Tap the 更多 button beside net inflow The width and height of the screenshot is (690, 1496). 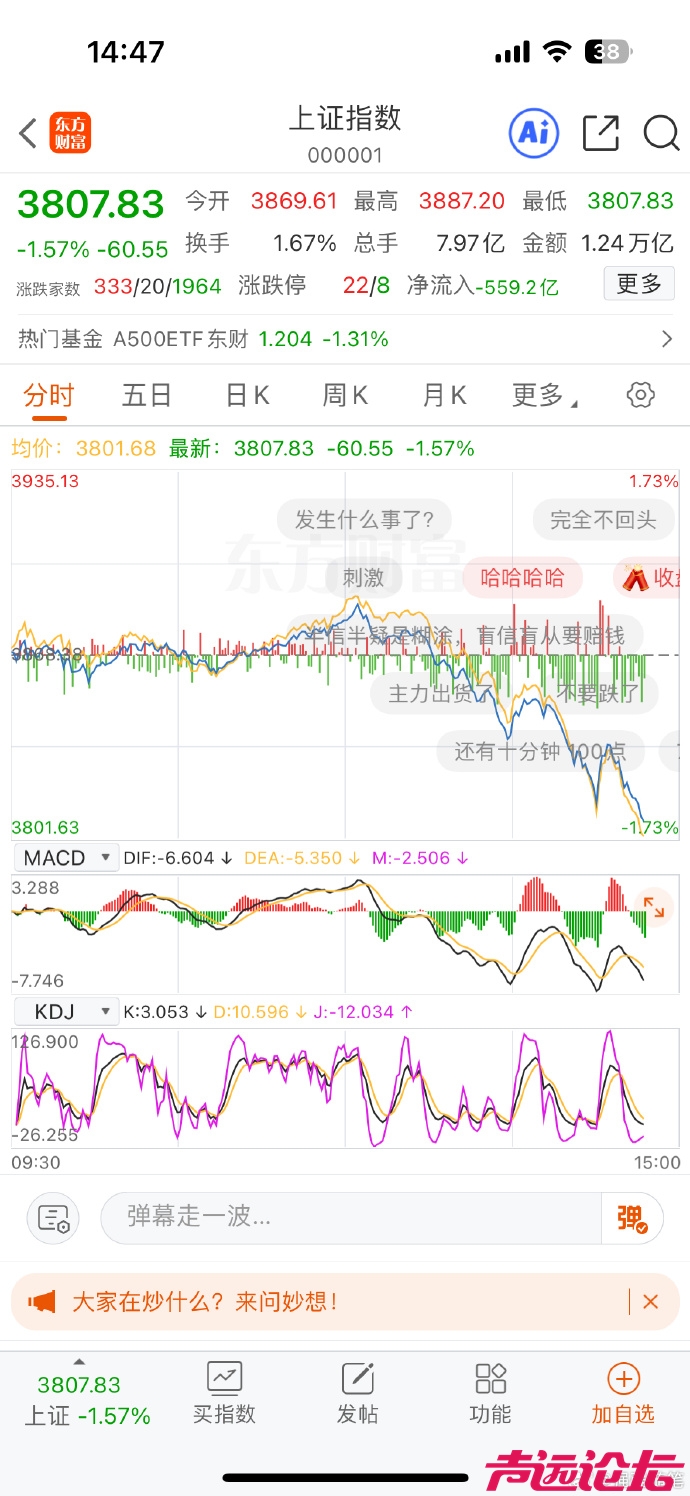(638, 284)
